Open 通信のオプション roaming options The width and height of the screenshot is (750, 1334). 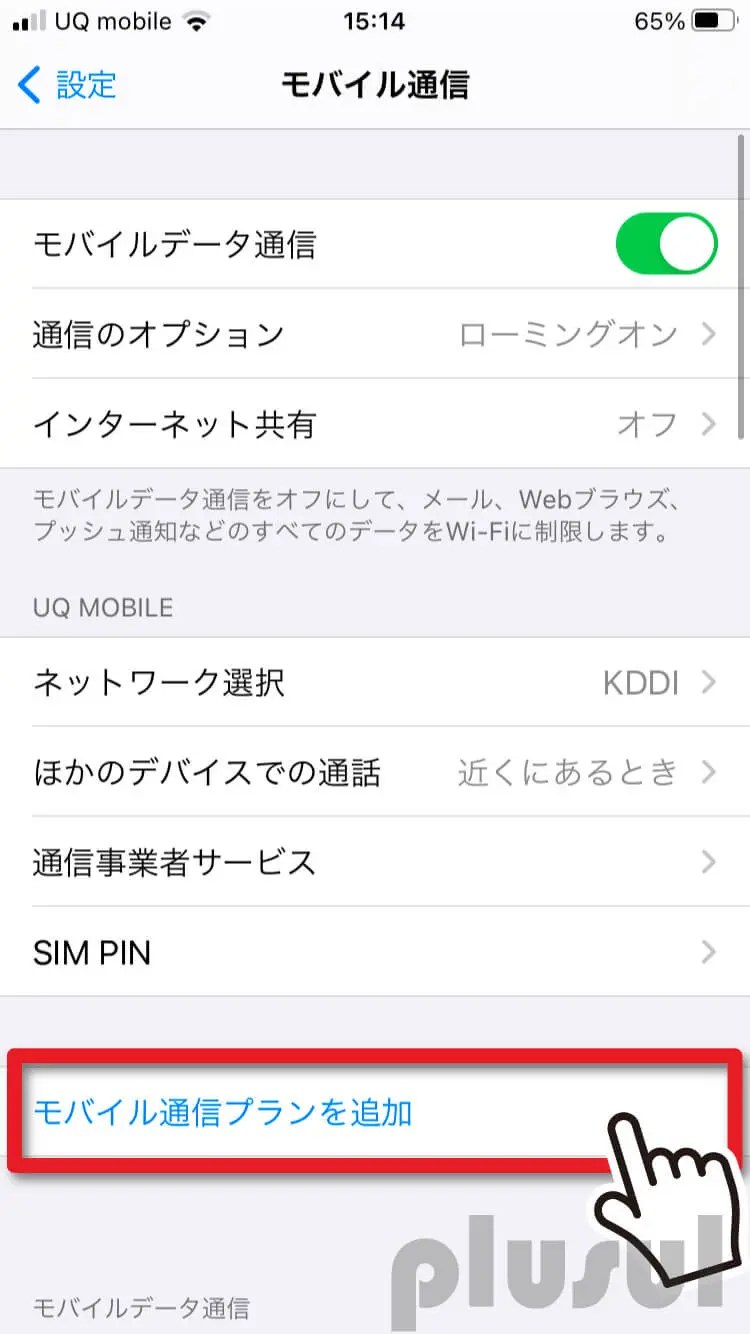[375, 334]
